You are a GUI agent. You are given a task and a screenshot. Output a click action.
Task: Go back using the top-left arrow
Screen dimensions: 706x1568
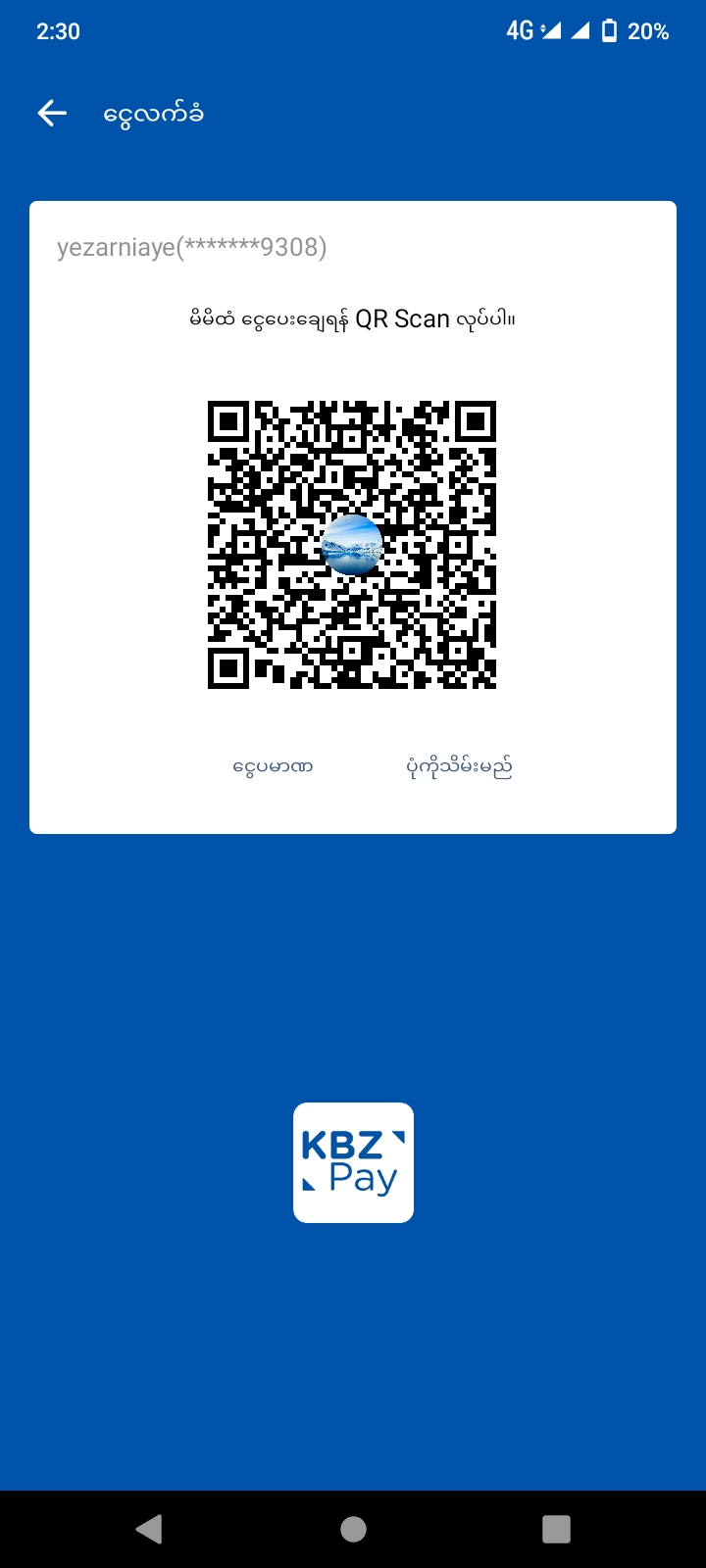tap(52, 114)
